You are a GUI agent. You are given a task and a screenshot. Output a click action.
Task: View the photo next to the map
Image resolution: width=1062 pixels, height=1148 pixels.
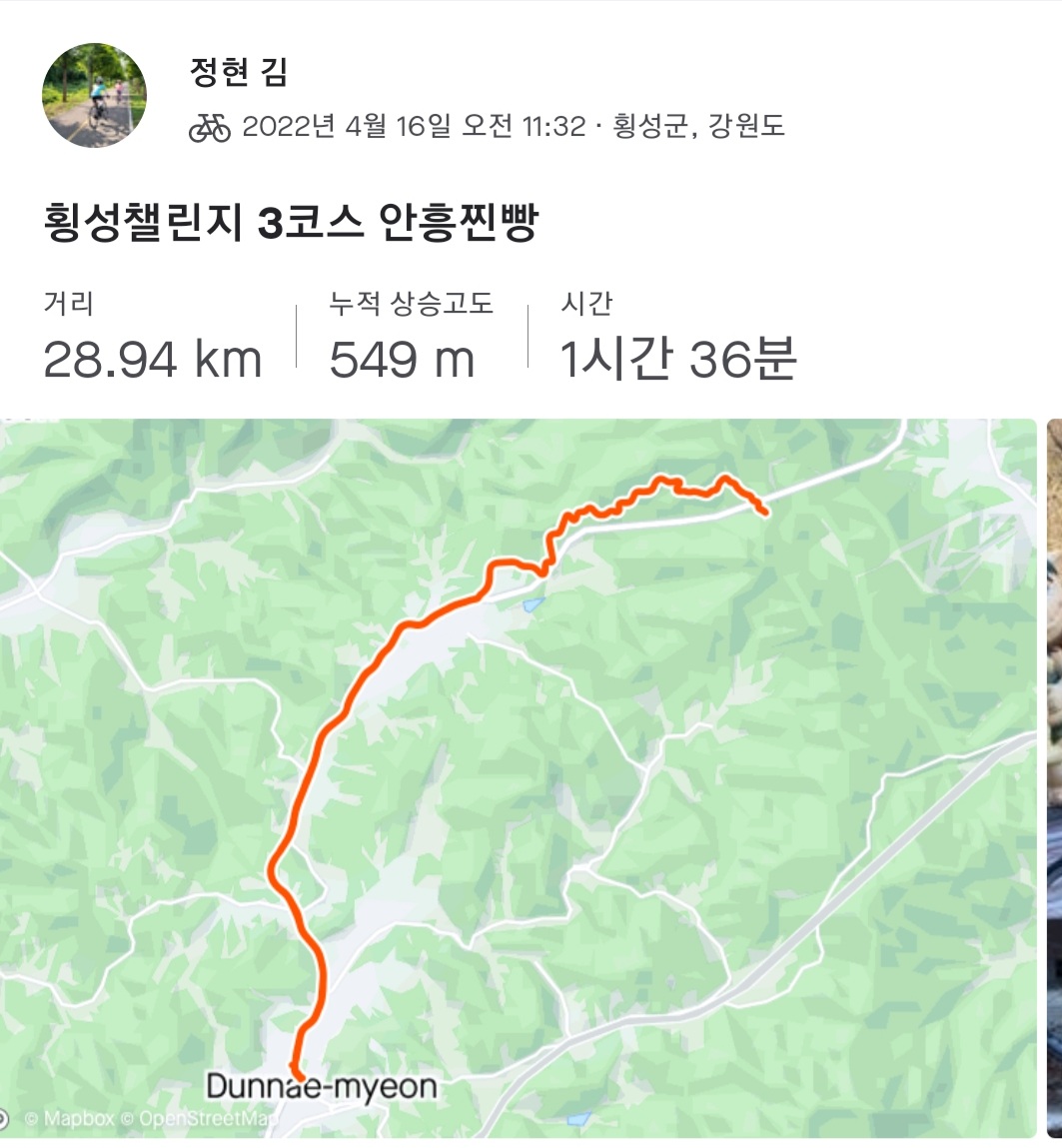point(1053,777)
